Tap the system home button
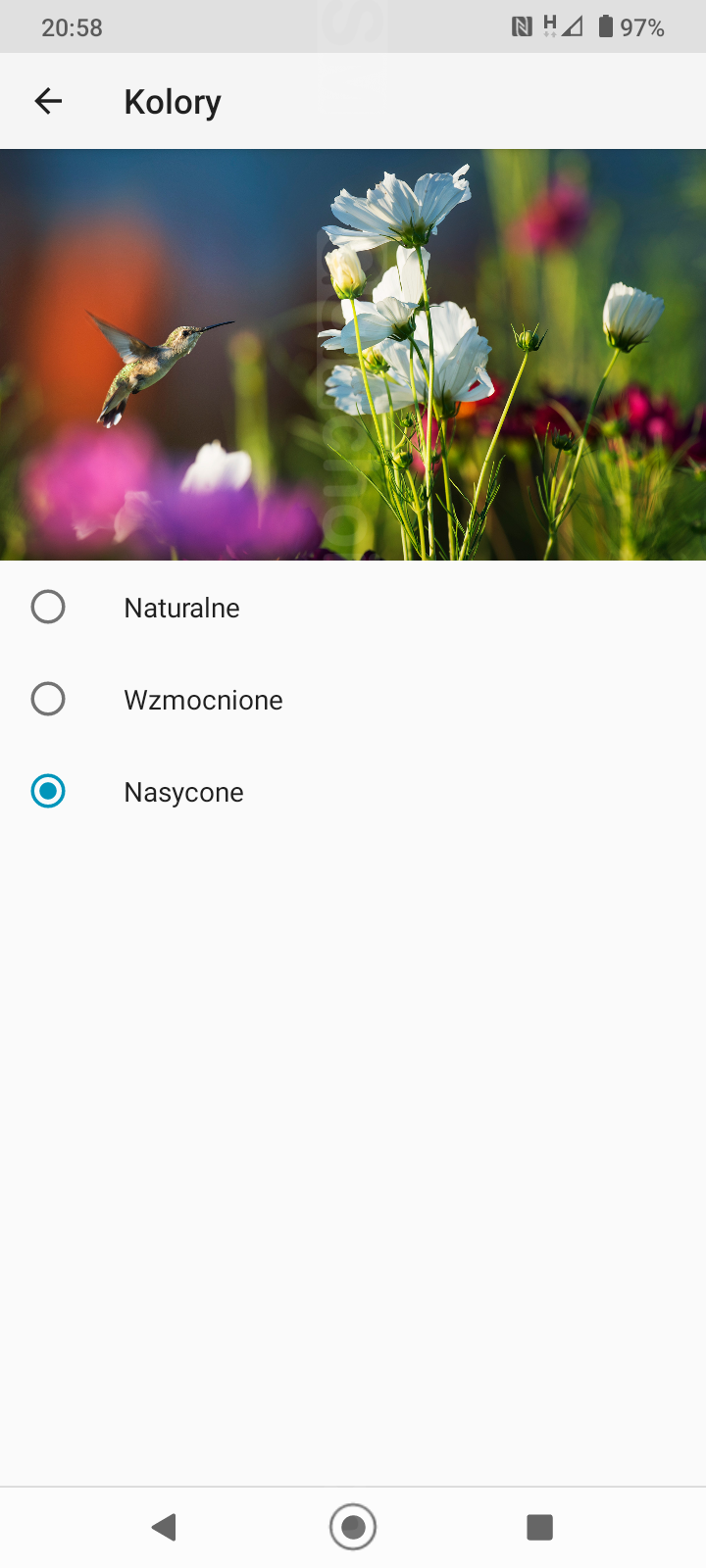The image size is (706, 1568). pos(353,1527)
